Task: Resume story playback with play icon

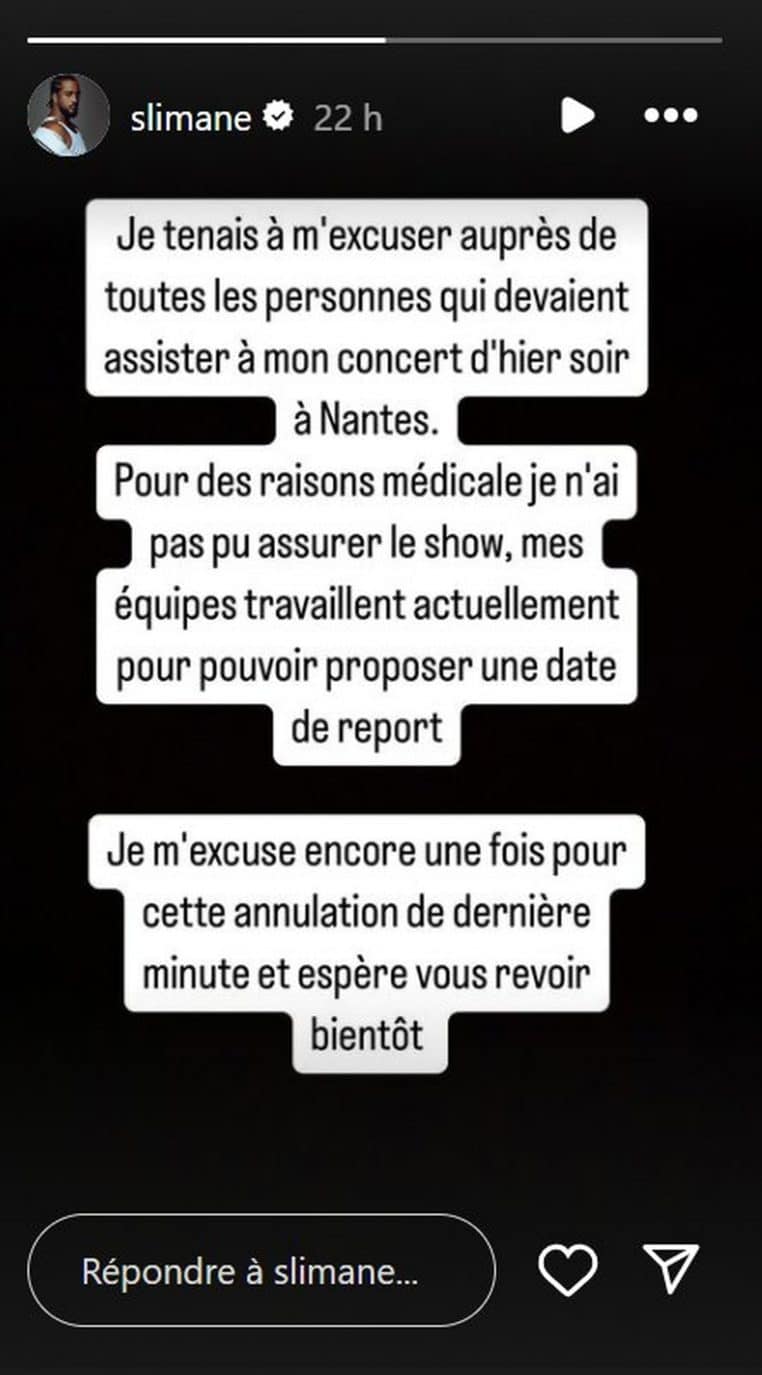Action: (577, 116)
